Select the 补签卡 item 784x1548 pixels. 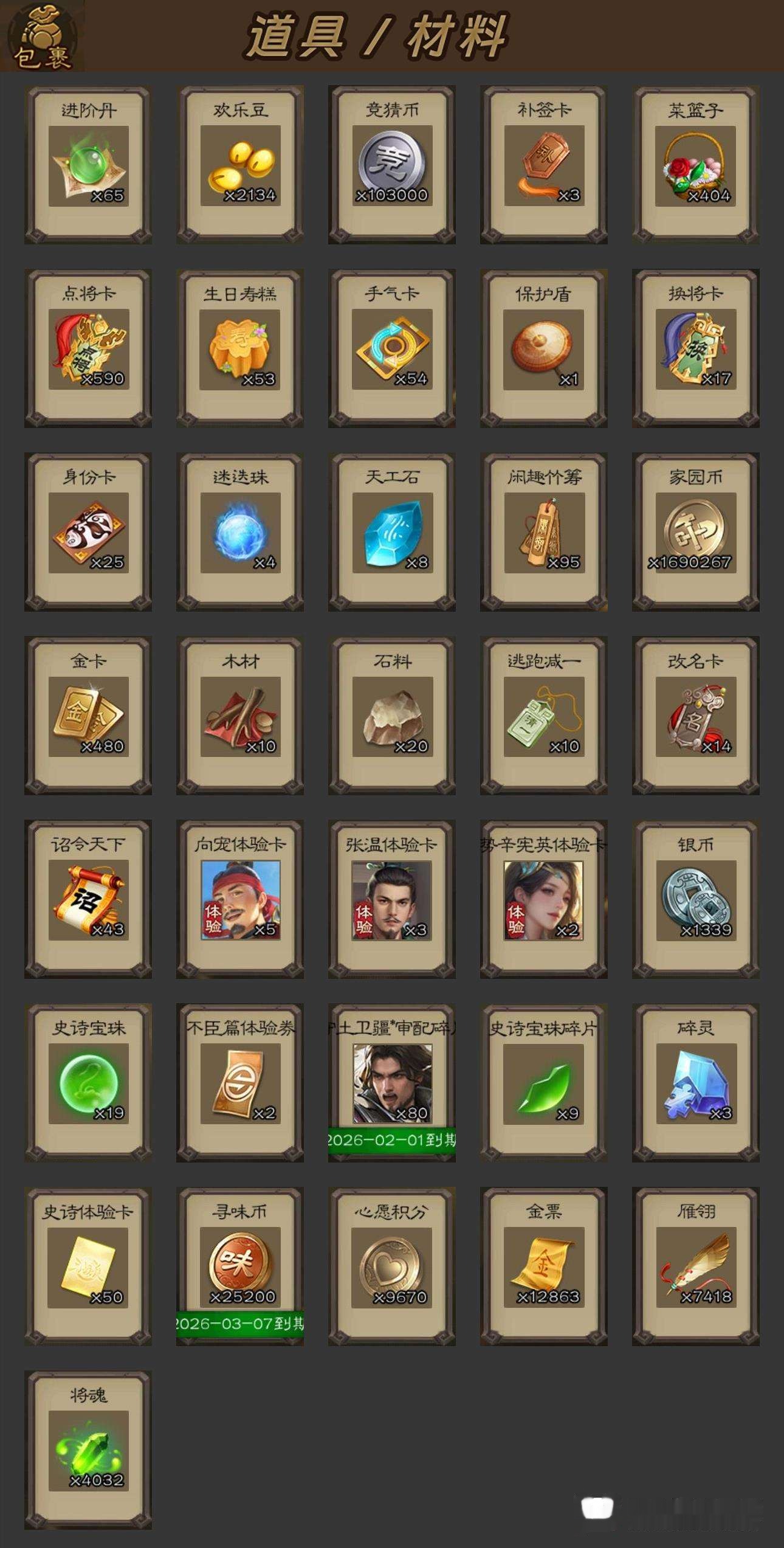coord(544,165)
